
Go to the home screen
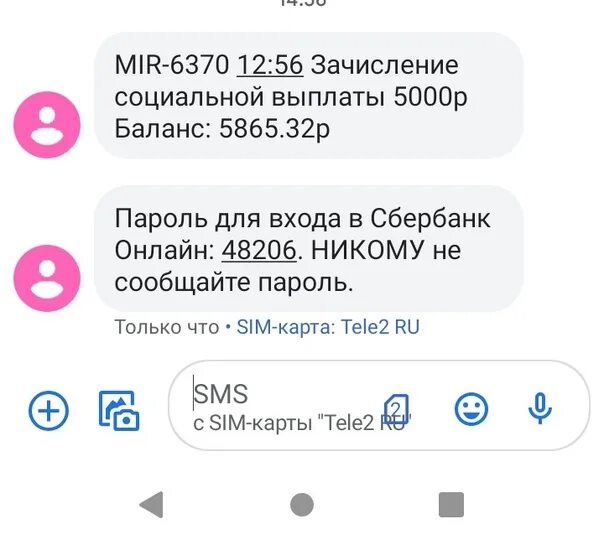(x=302, y=504)
